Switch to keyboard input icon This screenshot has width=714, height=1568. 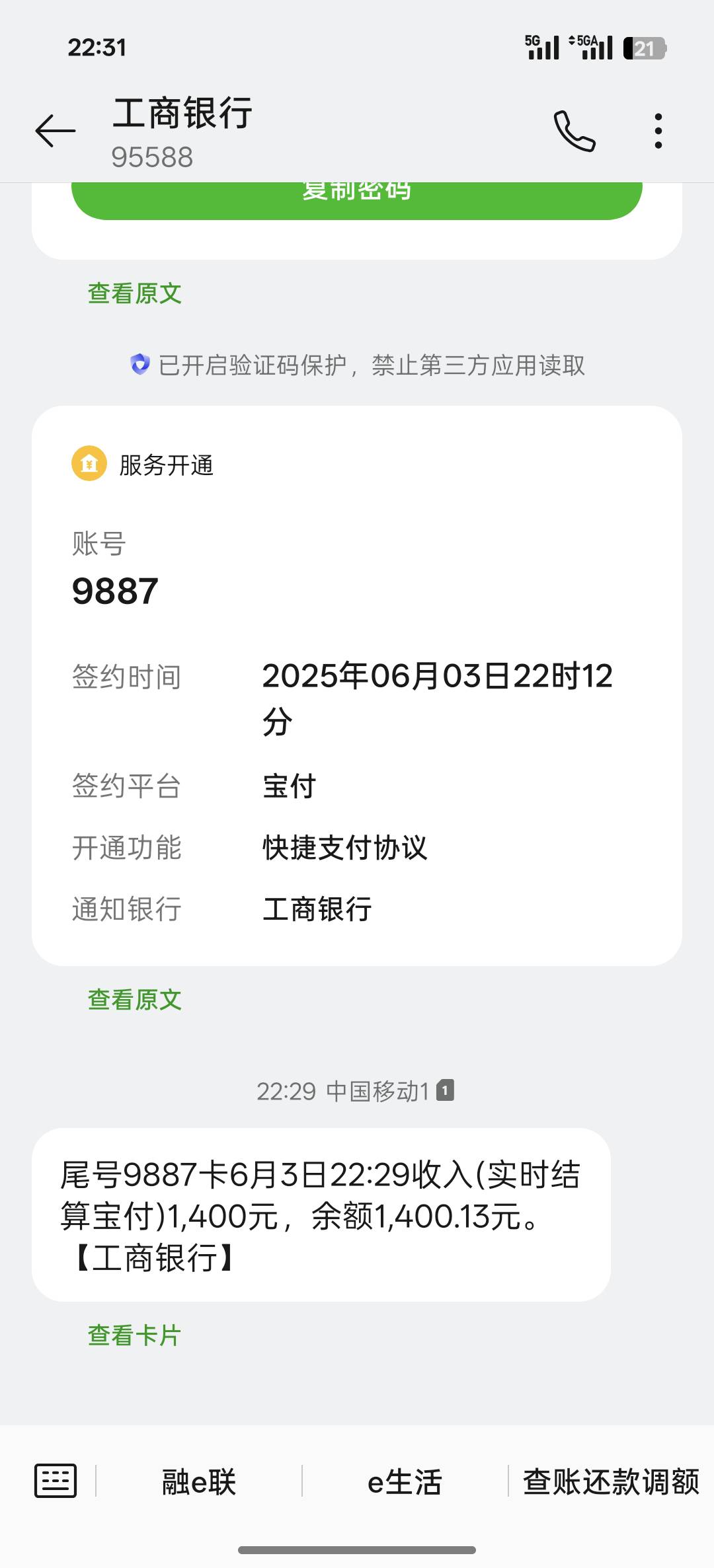[56, 1481]
